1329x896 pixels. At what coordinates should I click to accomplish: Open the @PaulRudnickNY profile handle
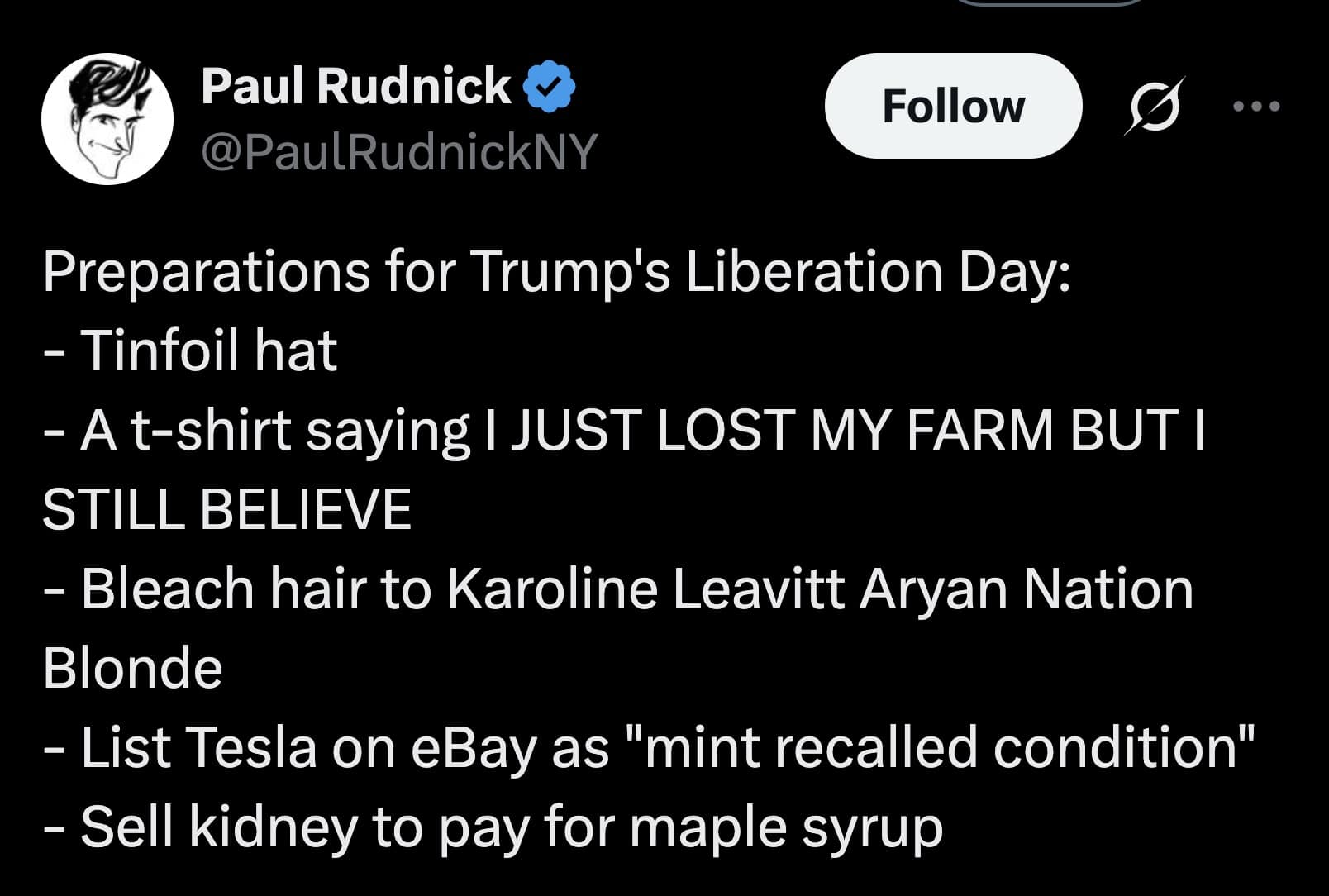[x=398, y=151]
